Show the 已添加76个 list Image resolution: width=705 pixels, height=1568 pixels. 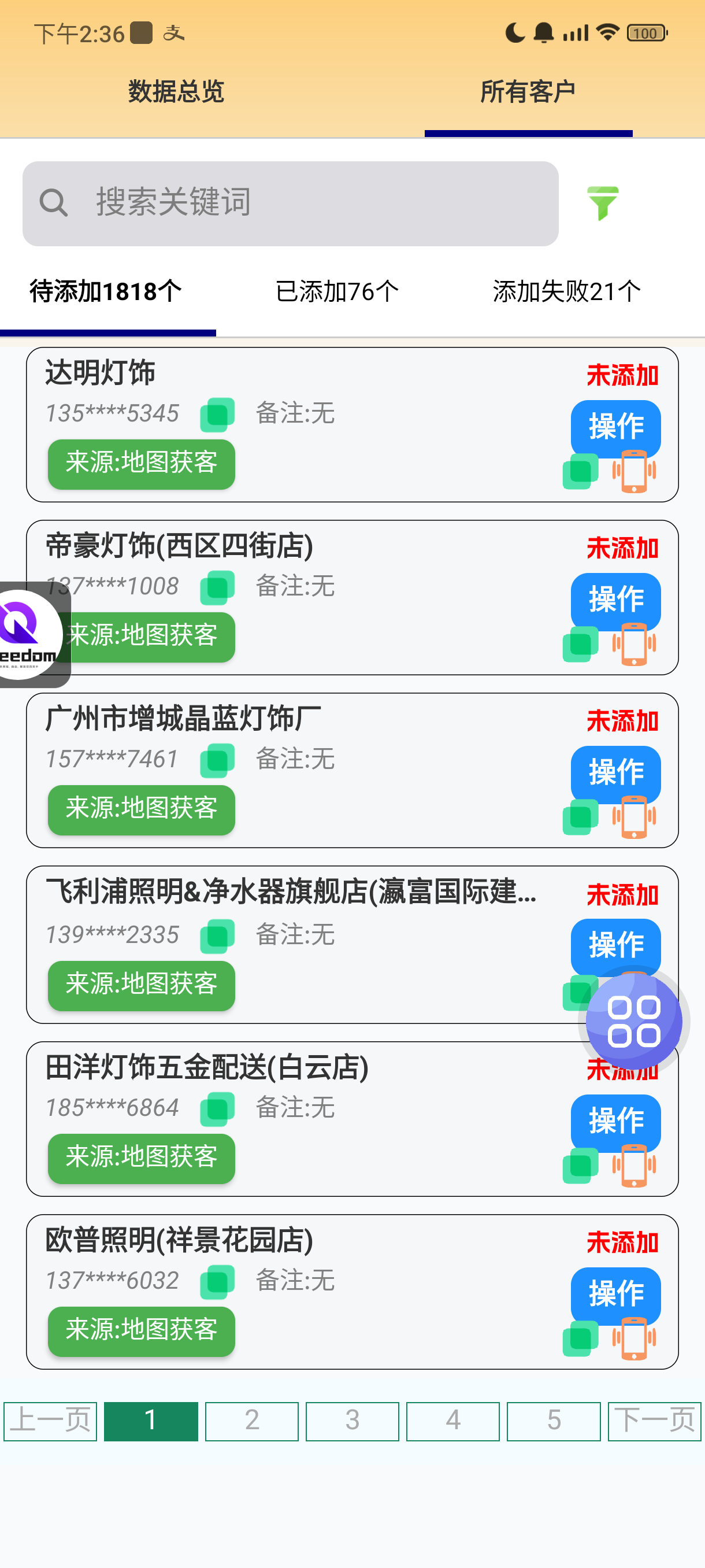click(337, 291)
